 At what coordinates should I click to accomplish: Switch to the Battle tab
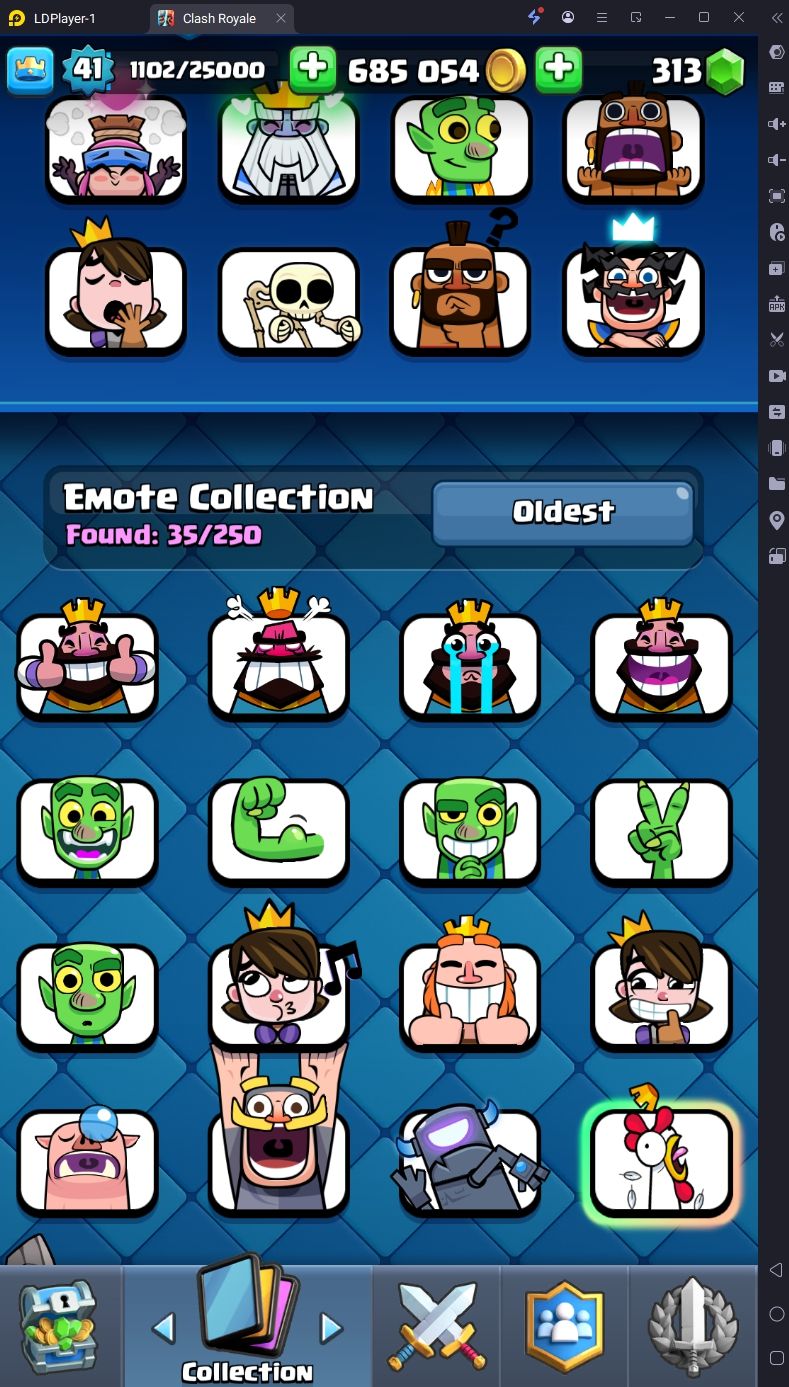tap(436, 1325)
